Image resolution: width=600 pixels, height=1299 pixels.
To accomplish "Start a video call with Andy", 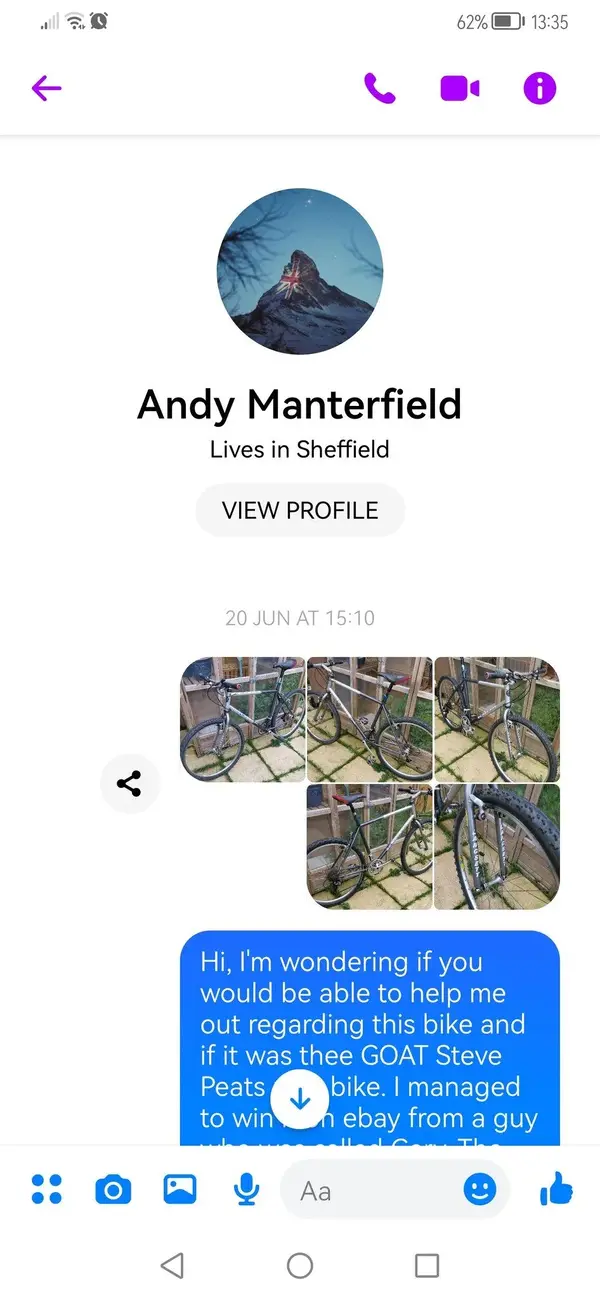I will tap(459, 88).
